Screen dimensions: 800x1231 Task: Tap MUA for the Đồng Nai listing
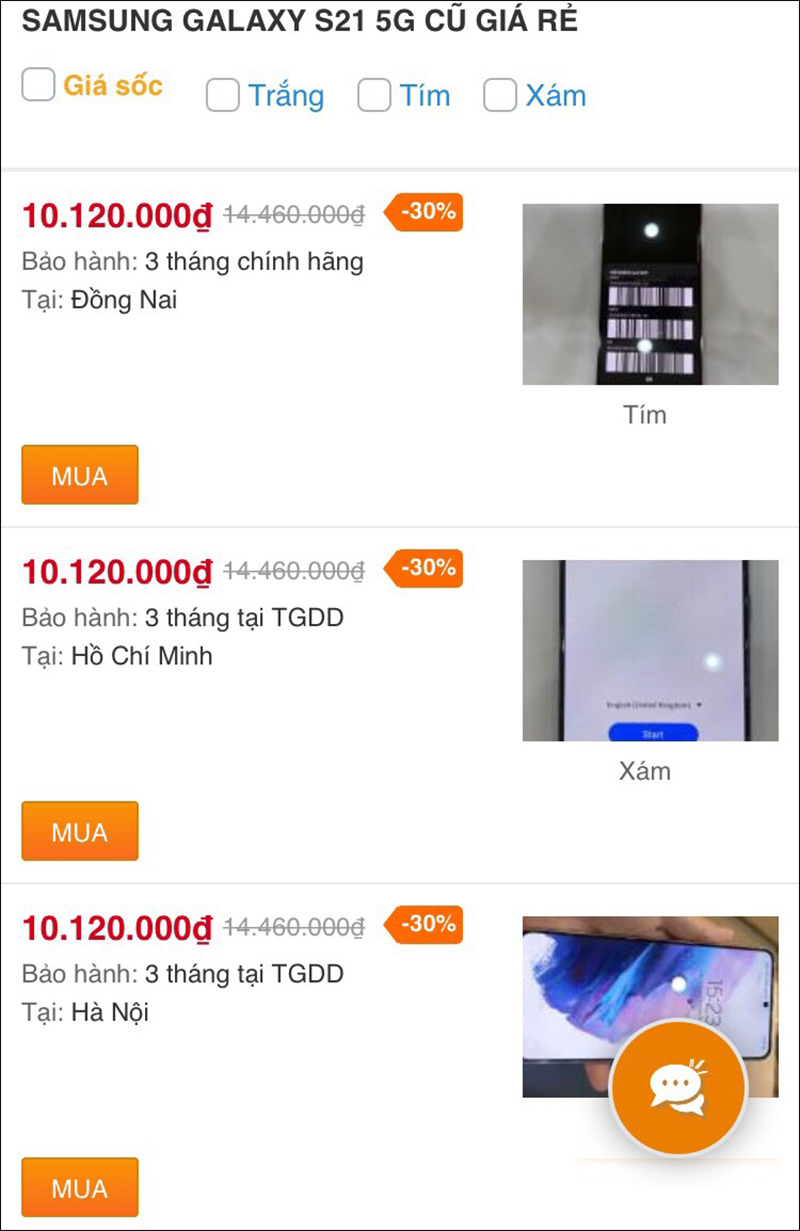click(x=80, y=475)
